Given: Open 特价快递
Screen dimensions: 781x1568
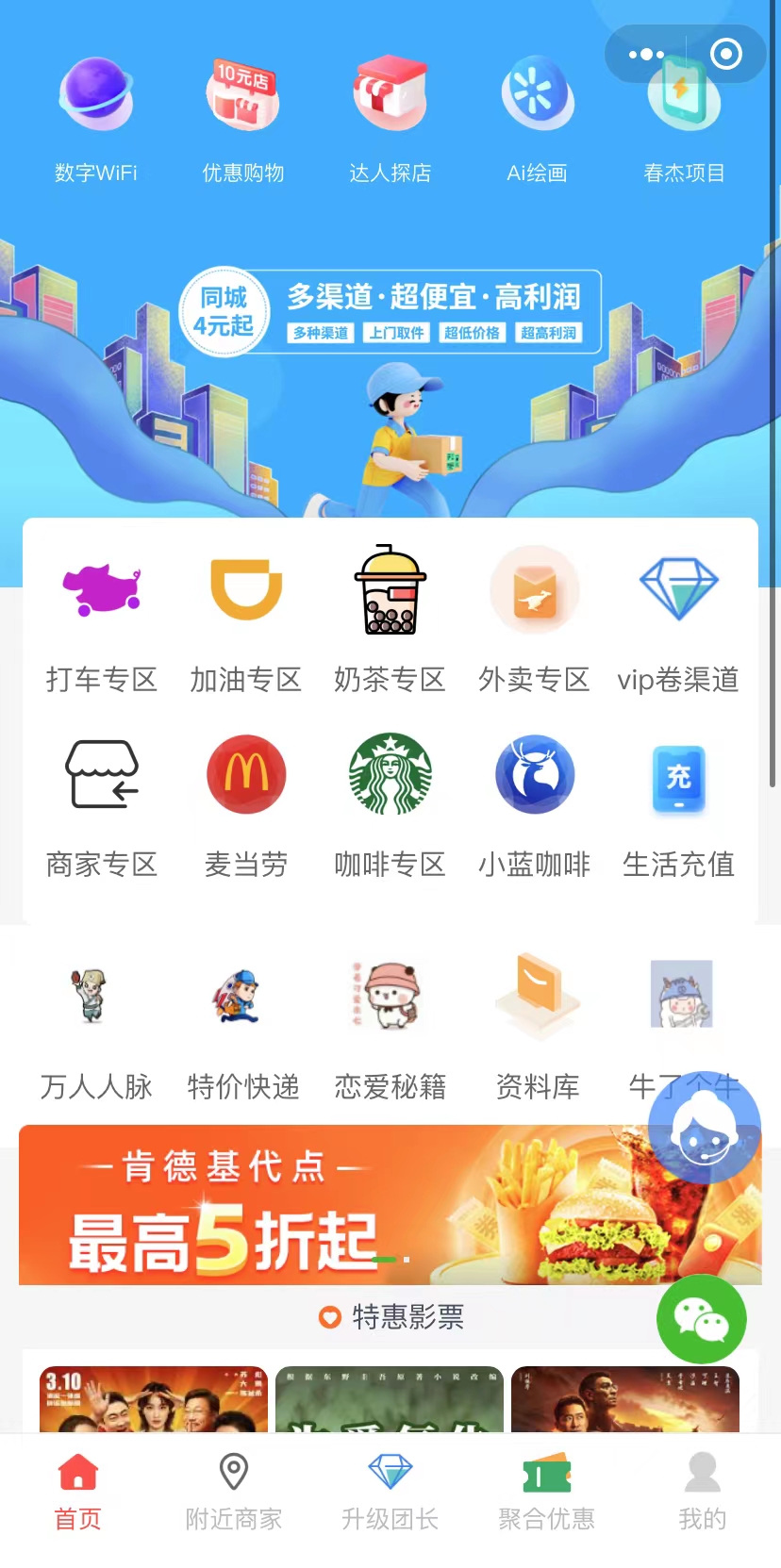Looking at the screenshot, I should (x=243, y=1028).
